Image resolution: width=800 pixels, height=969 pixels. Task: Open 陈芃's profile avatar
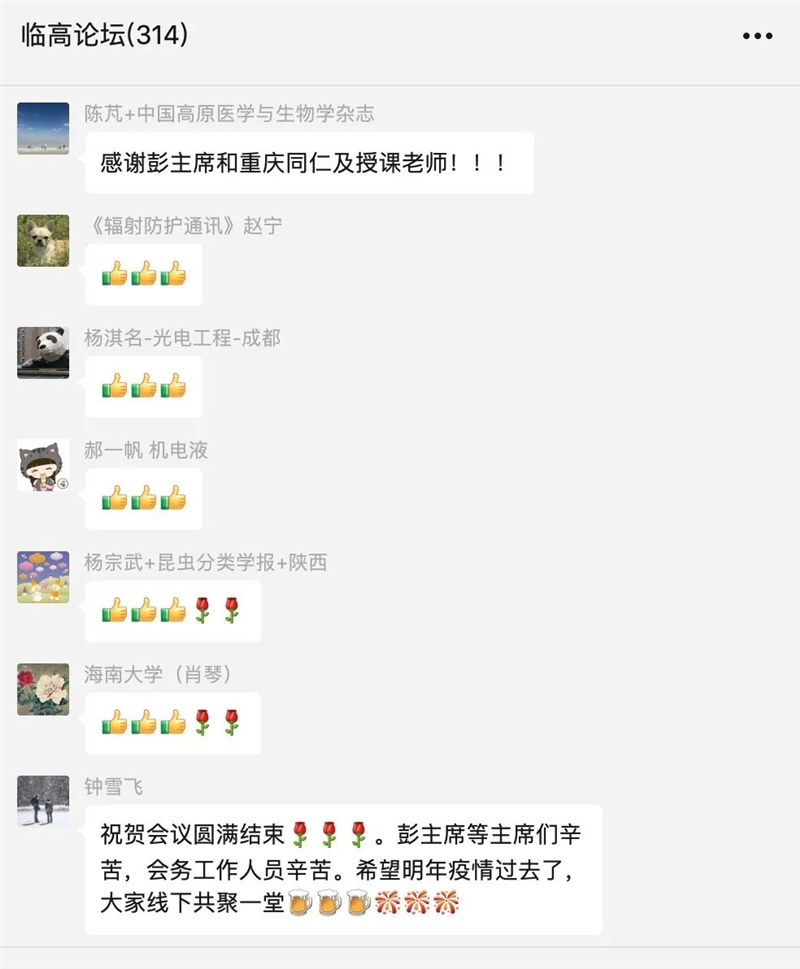[x=43, y=128]
